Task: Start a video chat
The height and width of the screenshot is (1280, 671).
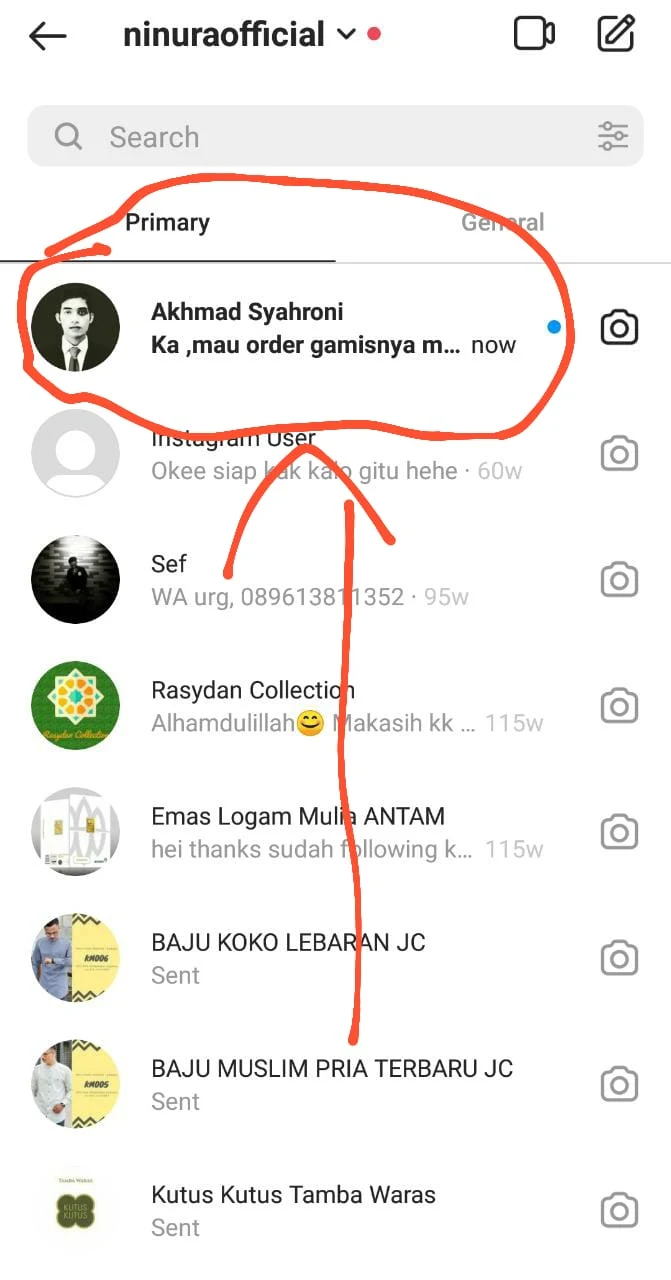Action: tap(534, 35)
